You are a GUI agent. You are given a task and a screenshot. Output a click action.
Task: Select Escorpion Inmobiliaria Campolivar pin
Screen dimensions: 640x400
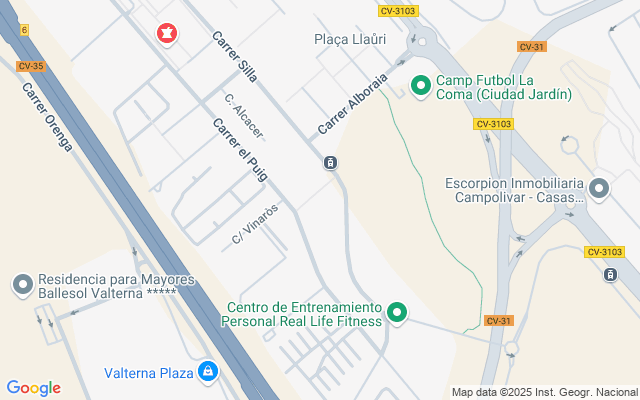[x=599, y=189]
